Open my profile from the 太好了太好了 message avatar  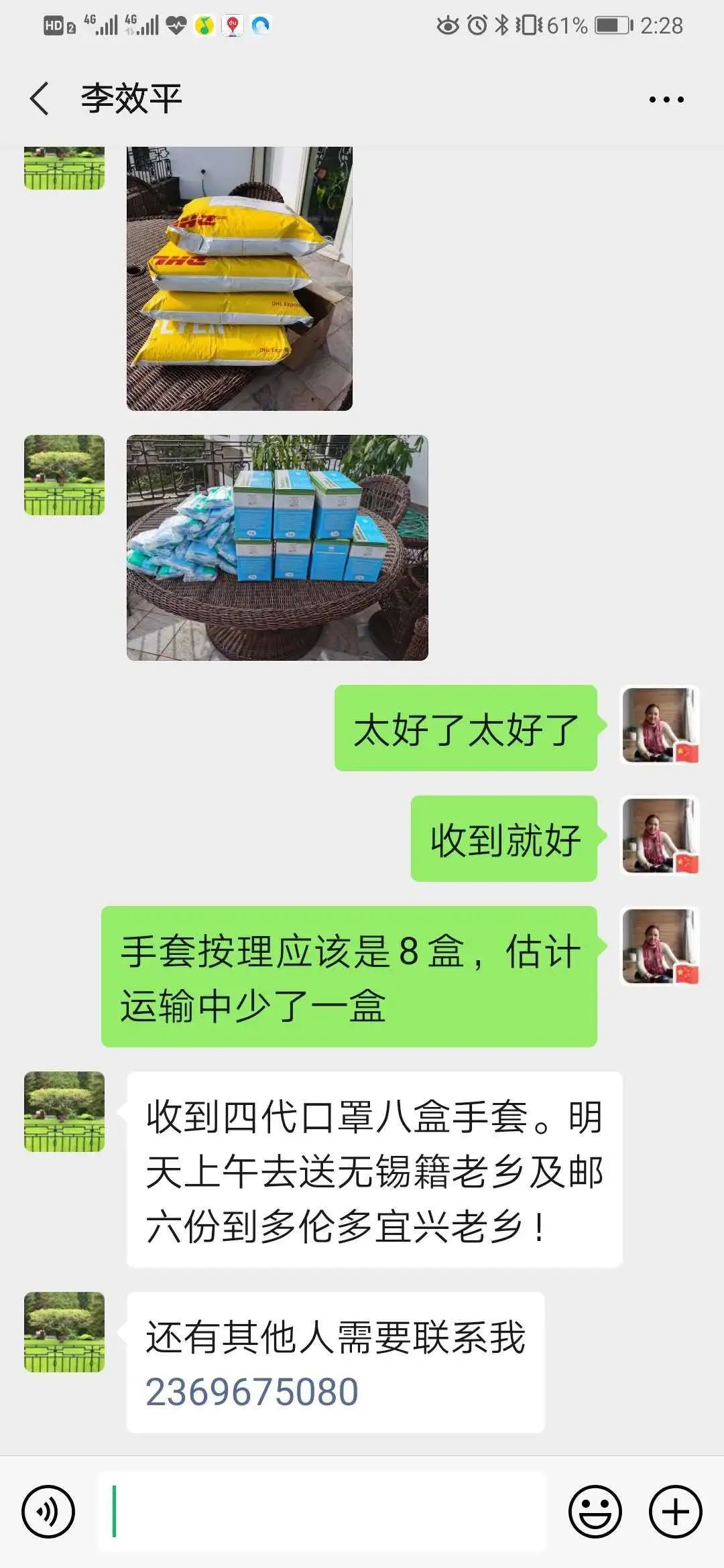pos(660,725)
